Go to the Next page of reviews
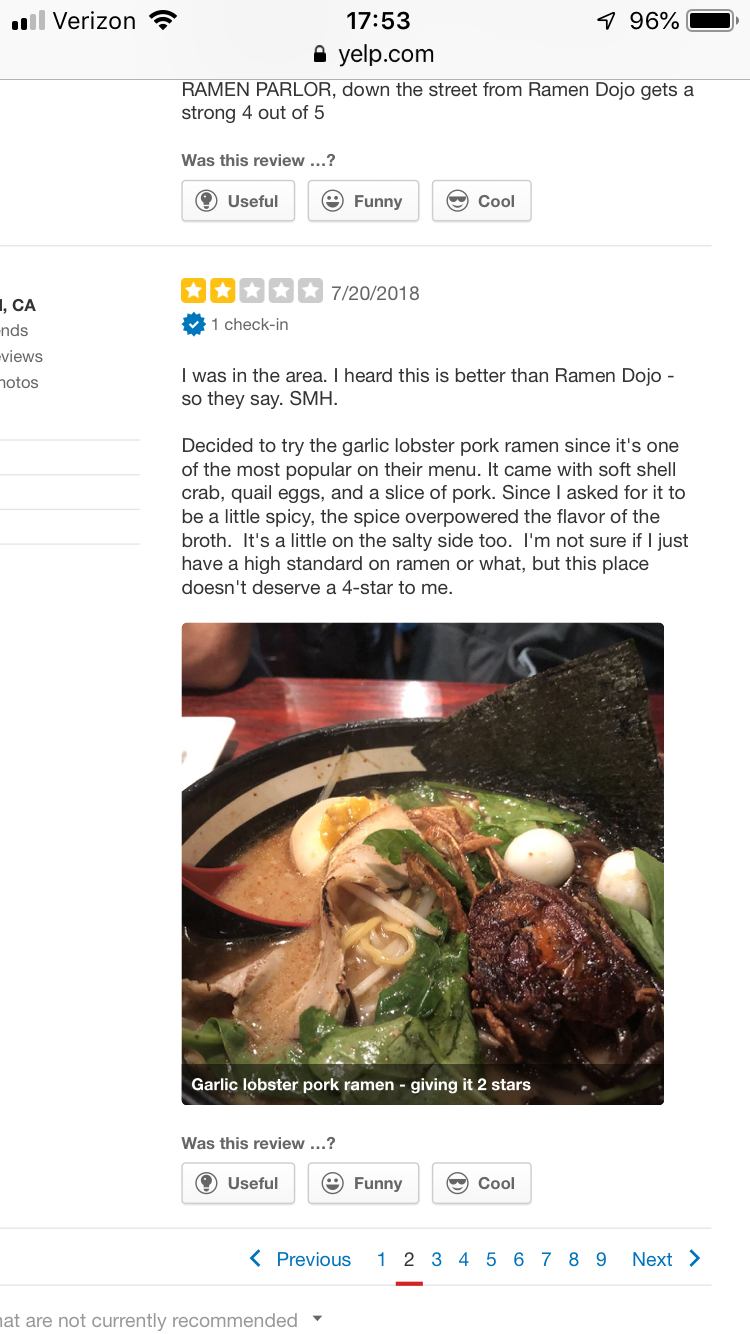This screenshot has width=750, height=1334. point(666,1259)
